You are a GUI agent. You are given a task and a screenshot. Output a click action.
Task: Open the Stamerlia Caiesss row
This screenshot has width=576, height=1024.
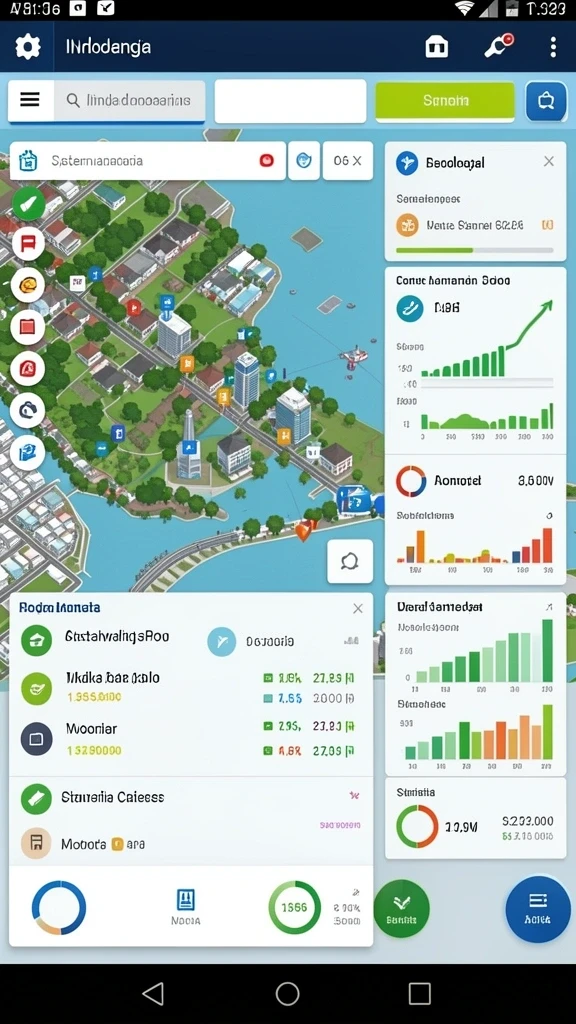point(191,797)
